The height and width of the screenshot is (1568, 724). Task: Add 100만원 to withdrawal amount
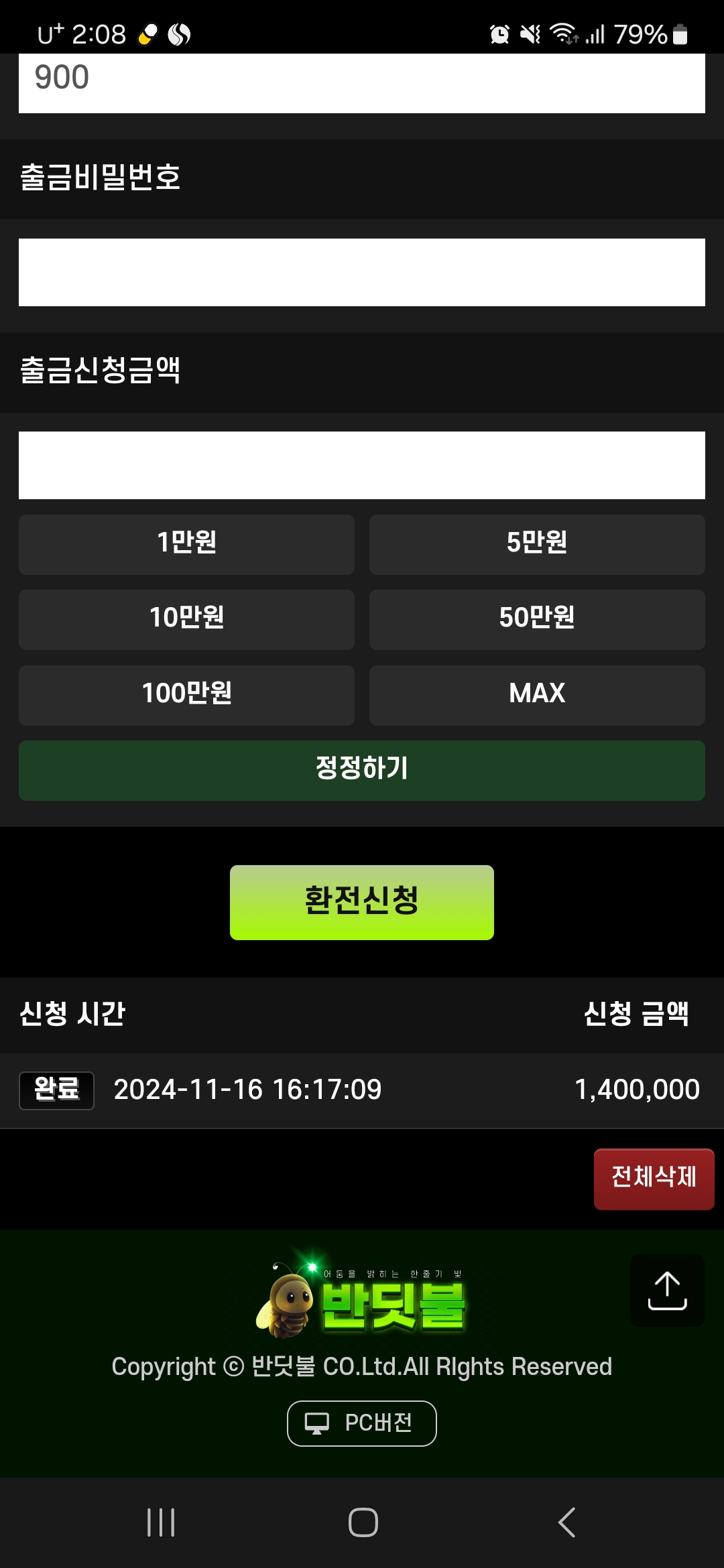tap(186, 695)
